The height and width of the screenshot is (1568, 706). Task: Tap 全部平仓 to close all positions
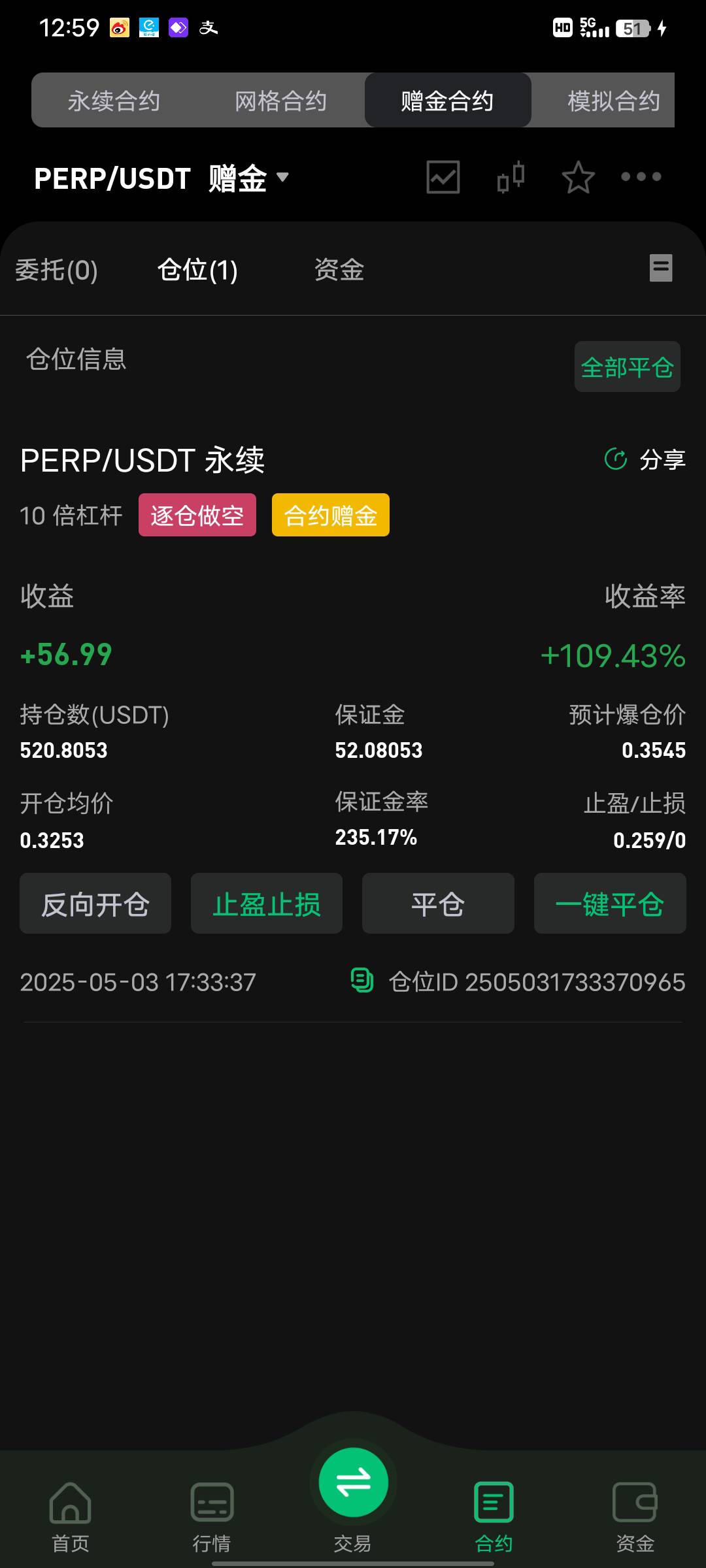tap(628, 367)
